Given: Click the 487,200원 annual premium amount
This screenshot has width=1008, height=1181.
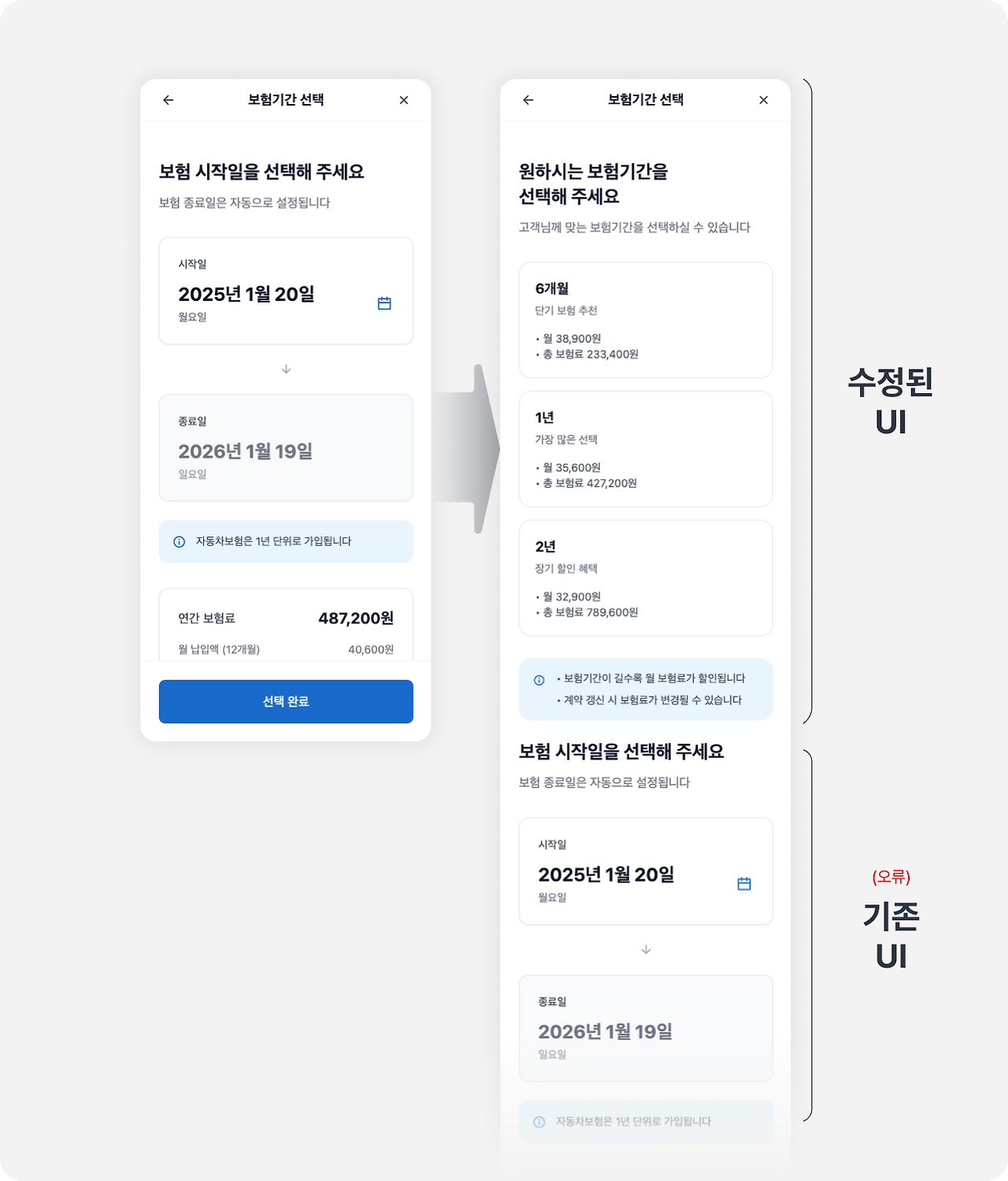Looking at the screenshot, I should coord(356,618).
